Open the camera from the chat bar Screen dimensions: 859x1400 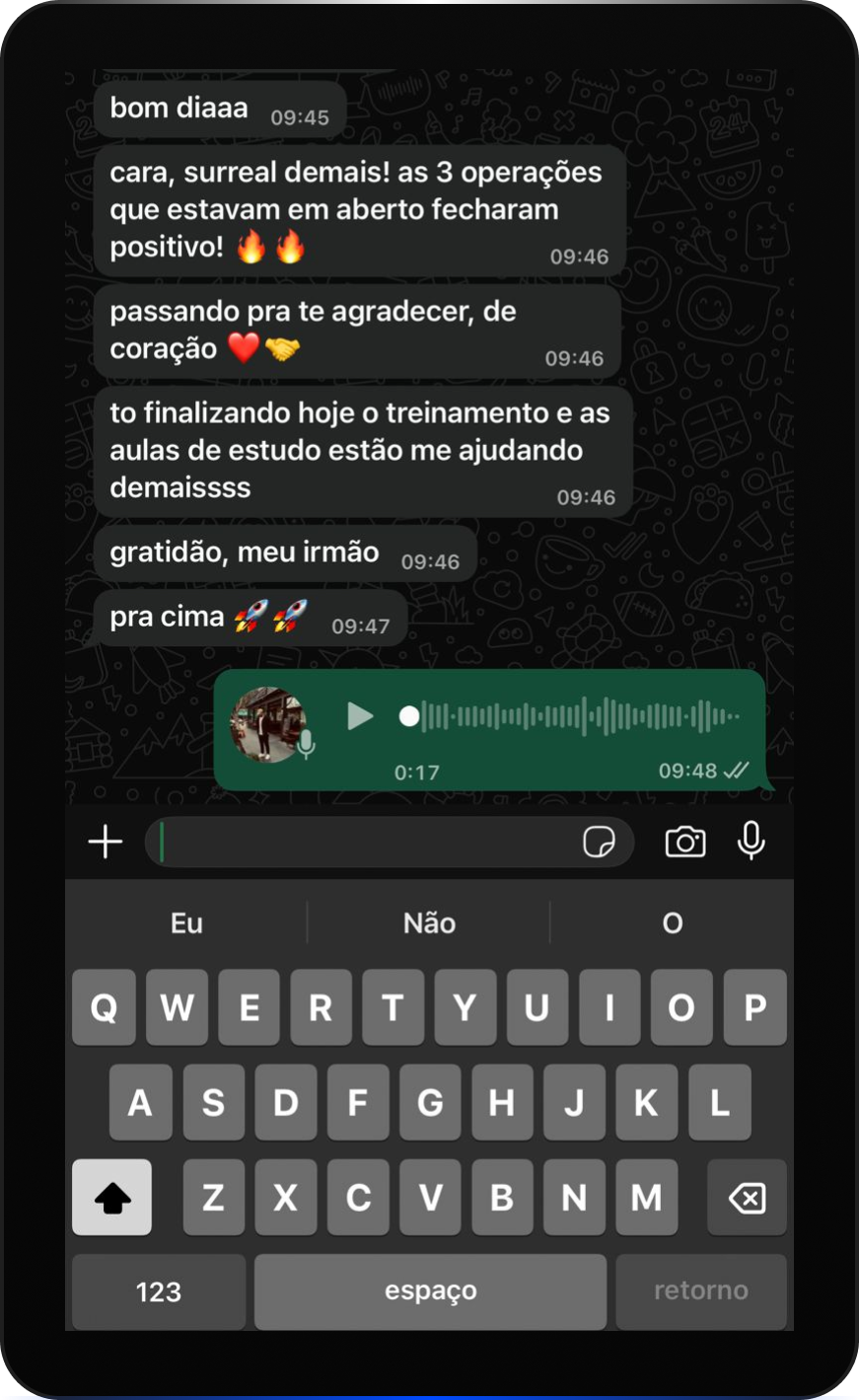tap(685, 842)
